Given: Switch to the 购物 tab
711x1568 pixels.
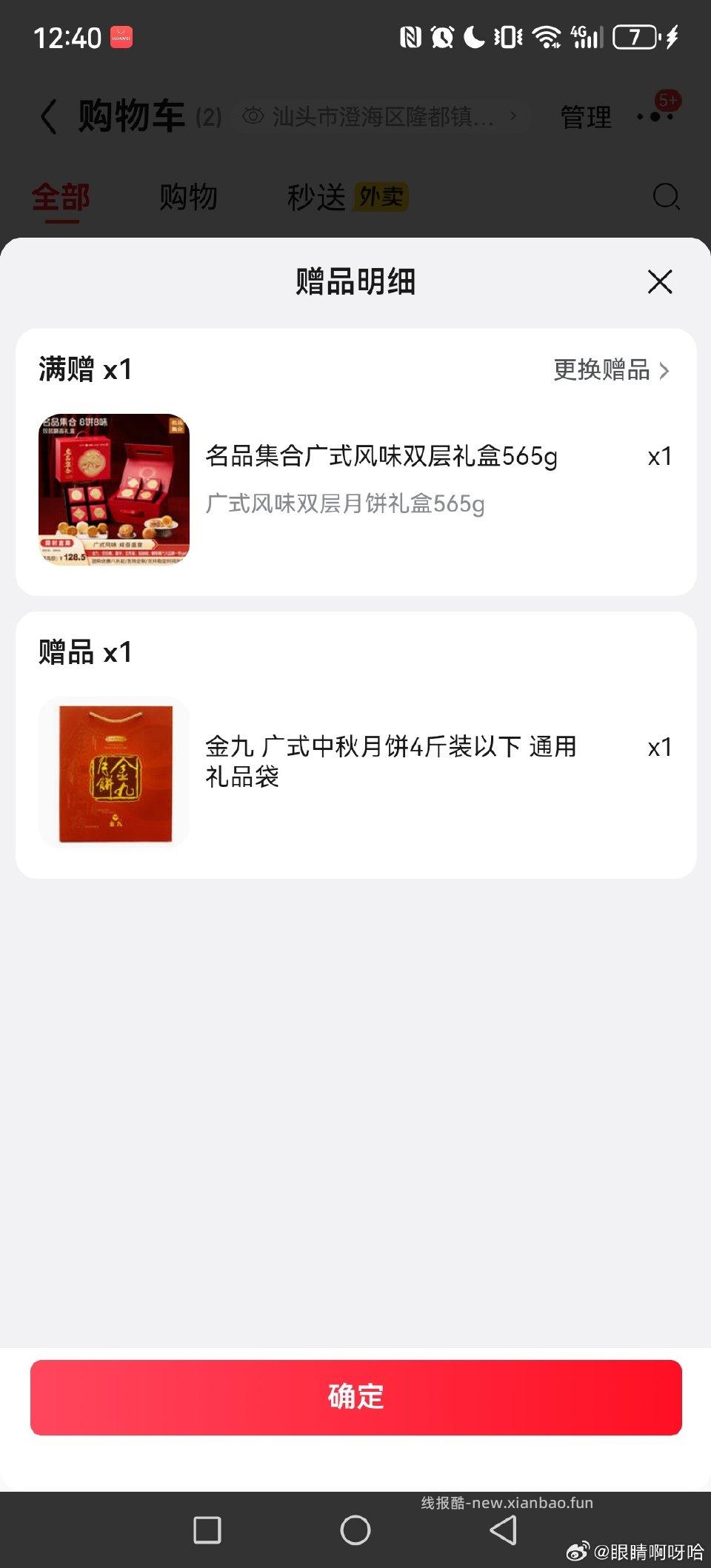Looking at the screenshot, I should click(187, 196).
